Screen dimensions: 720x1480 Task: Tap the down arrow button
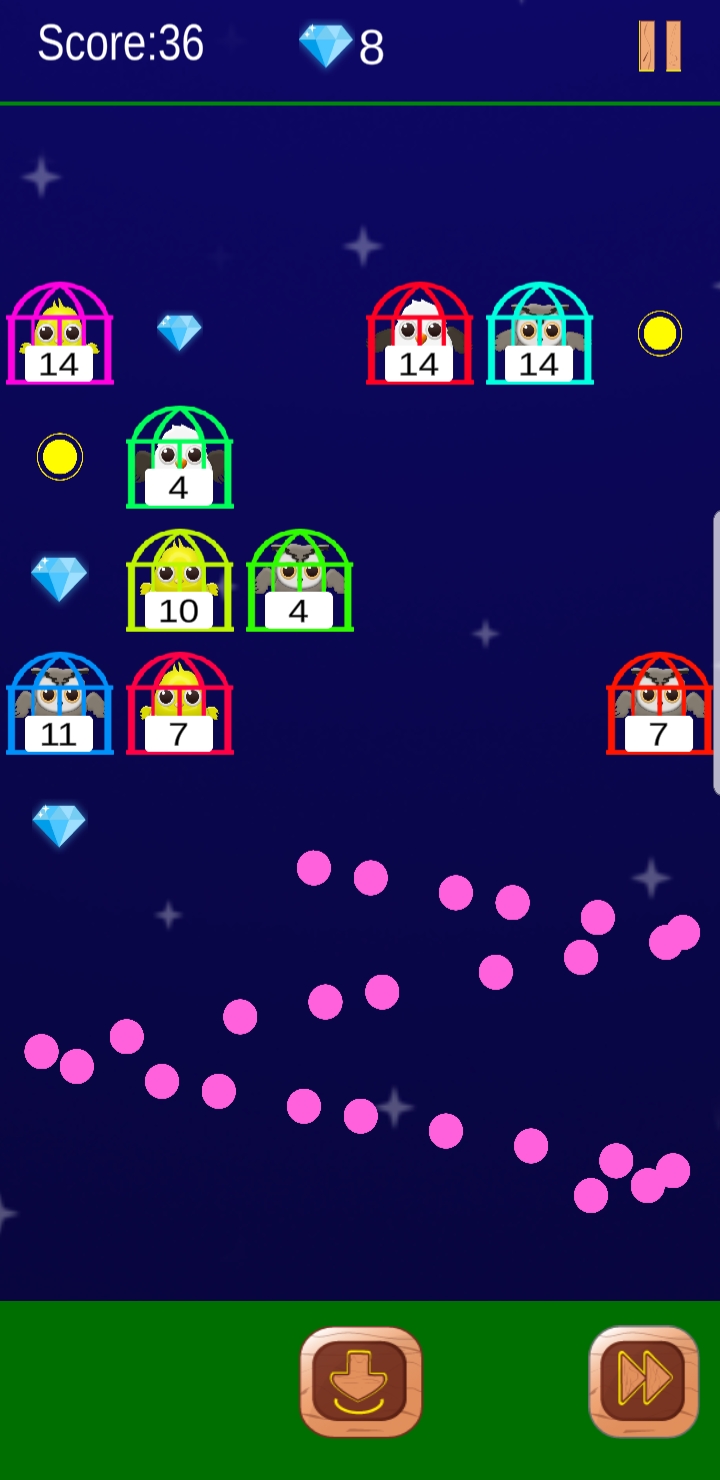361,1381
